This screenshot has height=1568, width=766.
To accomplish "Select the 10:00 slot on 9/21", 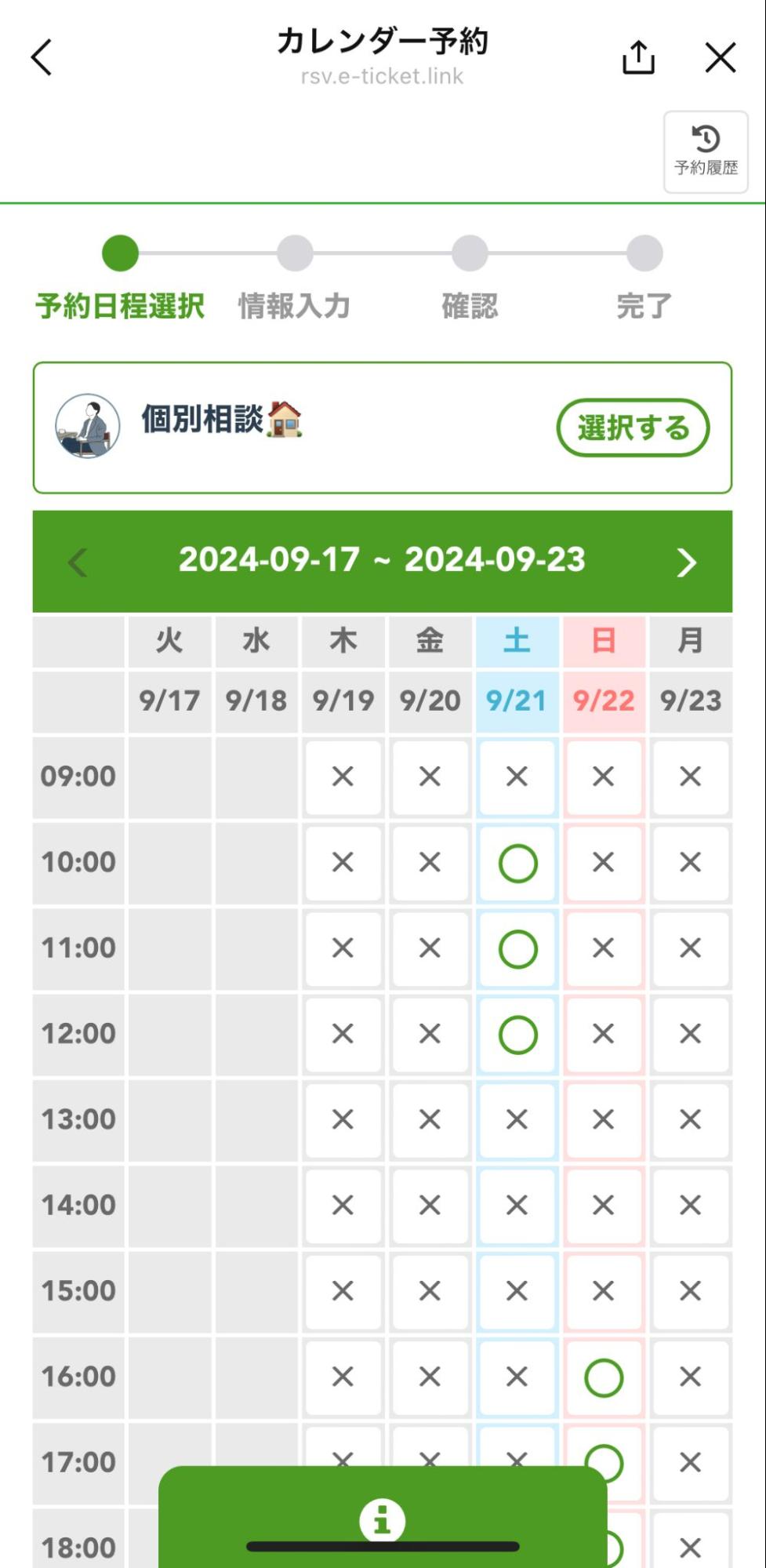I will coord(517,863).
